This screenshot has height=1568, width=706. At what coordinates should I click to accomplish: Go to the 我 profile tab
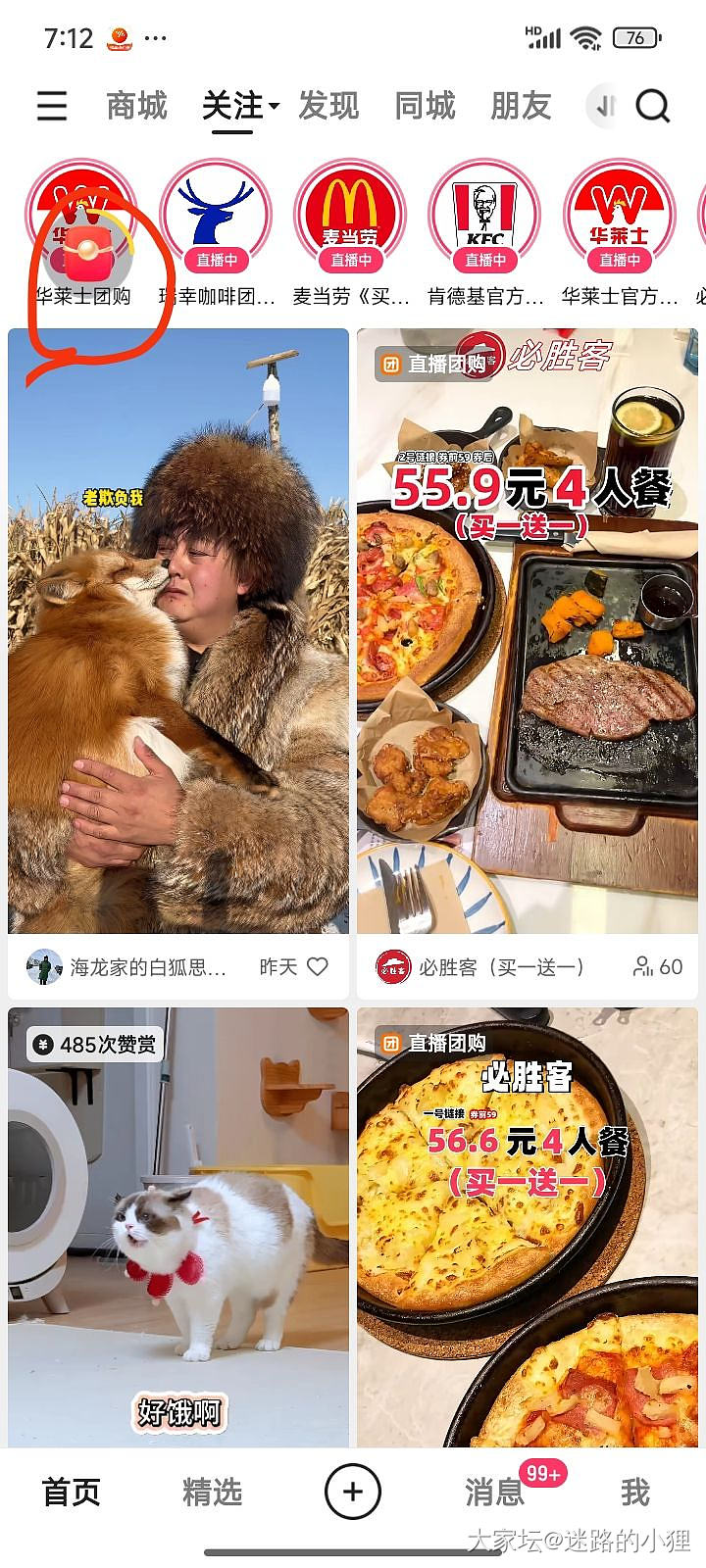[x=635, y=1493]
